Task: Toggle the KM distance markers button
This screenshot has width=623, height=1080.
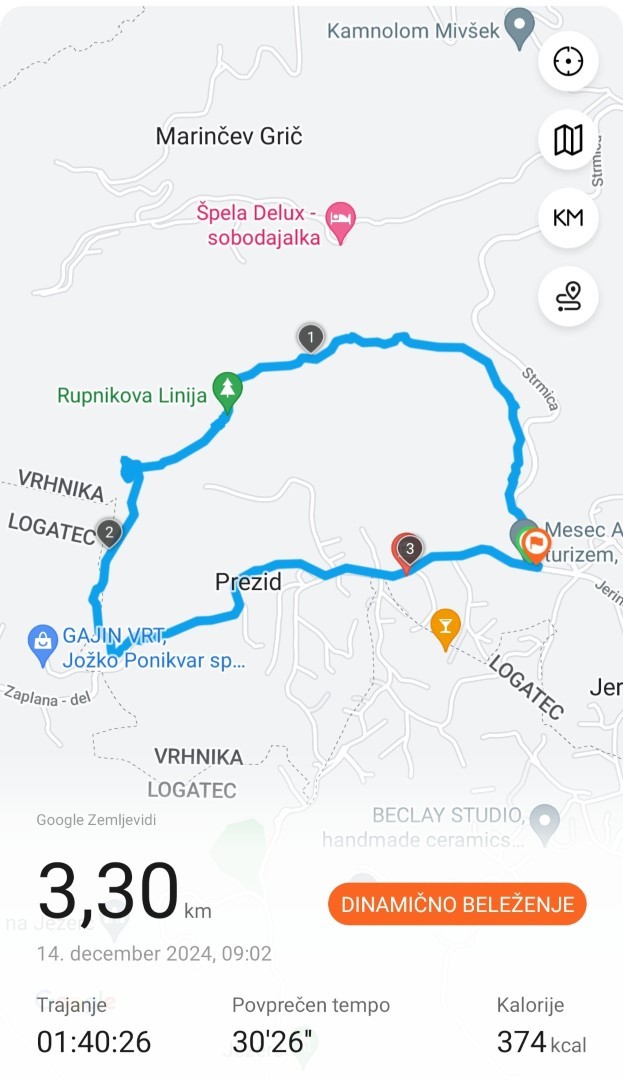Action: tap(568, 218)
